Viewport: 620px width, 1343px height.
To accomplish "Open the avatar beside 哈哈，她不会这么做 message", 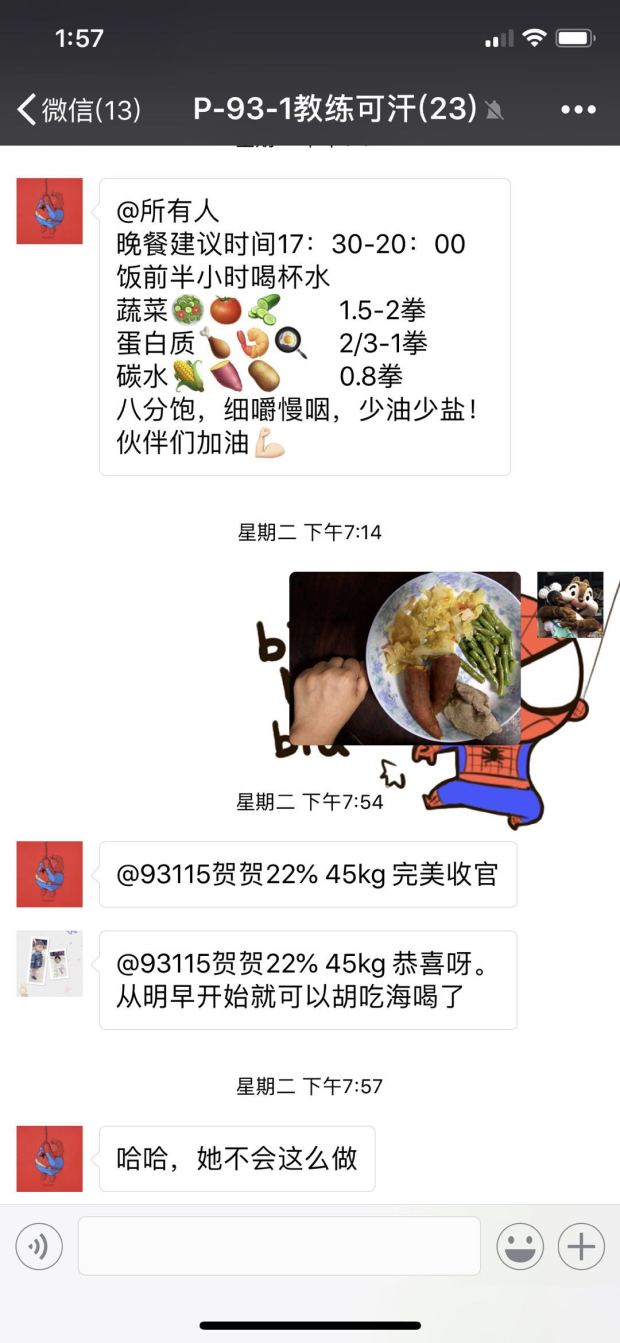I will point(49,1158).
